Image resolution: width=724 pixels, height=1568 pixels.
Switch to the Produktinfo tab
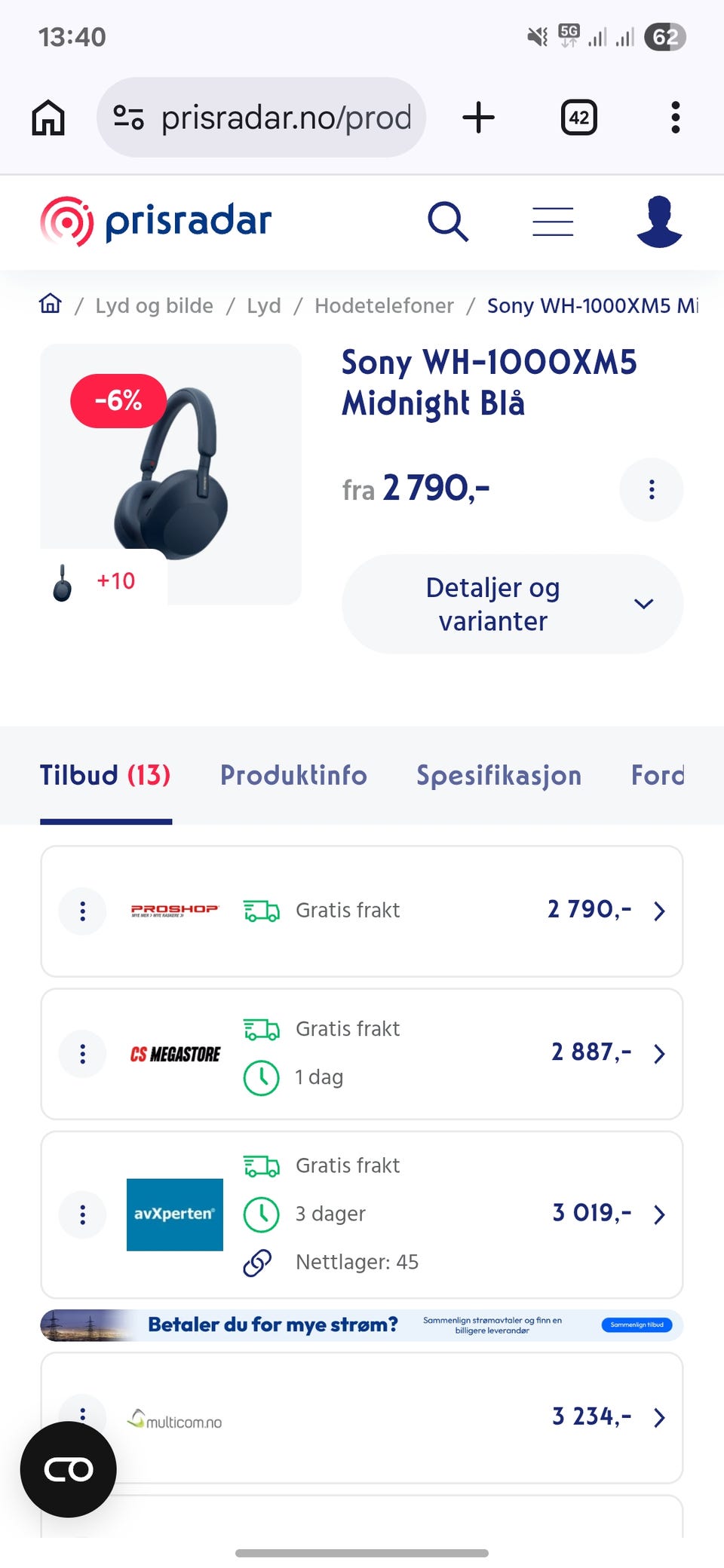pyautogui.click(x=293, y=775)
